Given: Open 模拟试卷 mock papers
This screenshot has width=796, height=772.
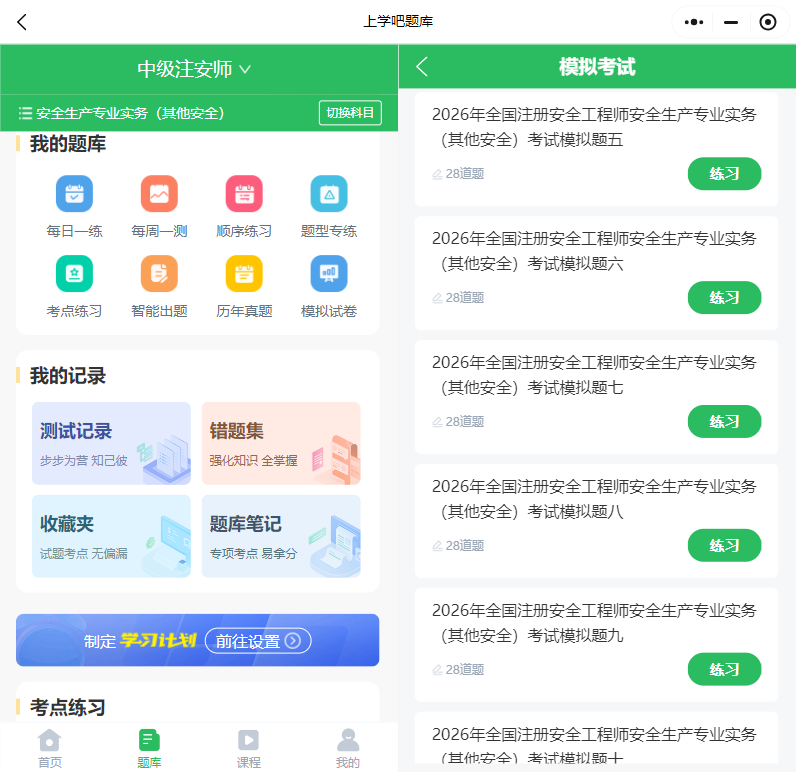Looking at the screenshot, I should click(x=329, y=286).
